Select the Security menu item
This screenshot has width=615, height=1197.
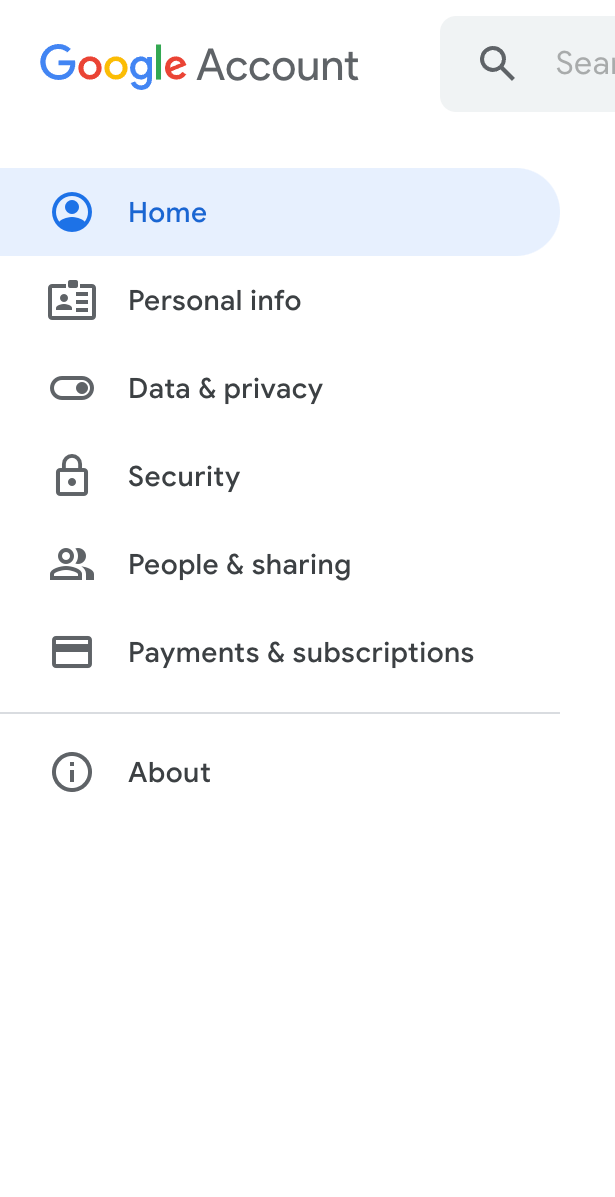tap(184, 476)
